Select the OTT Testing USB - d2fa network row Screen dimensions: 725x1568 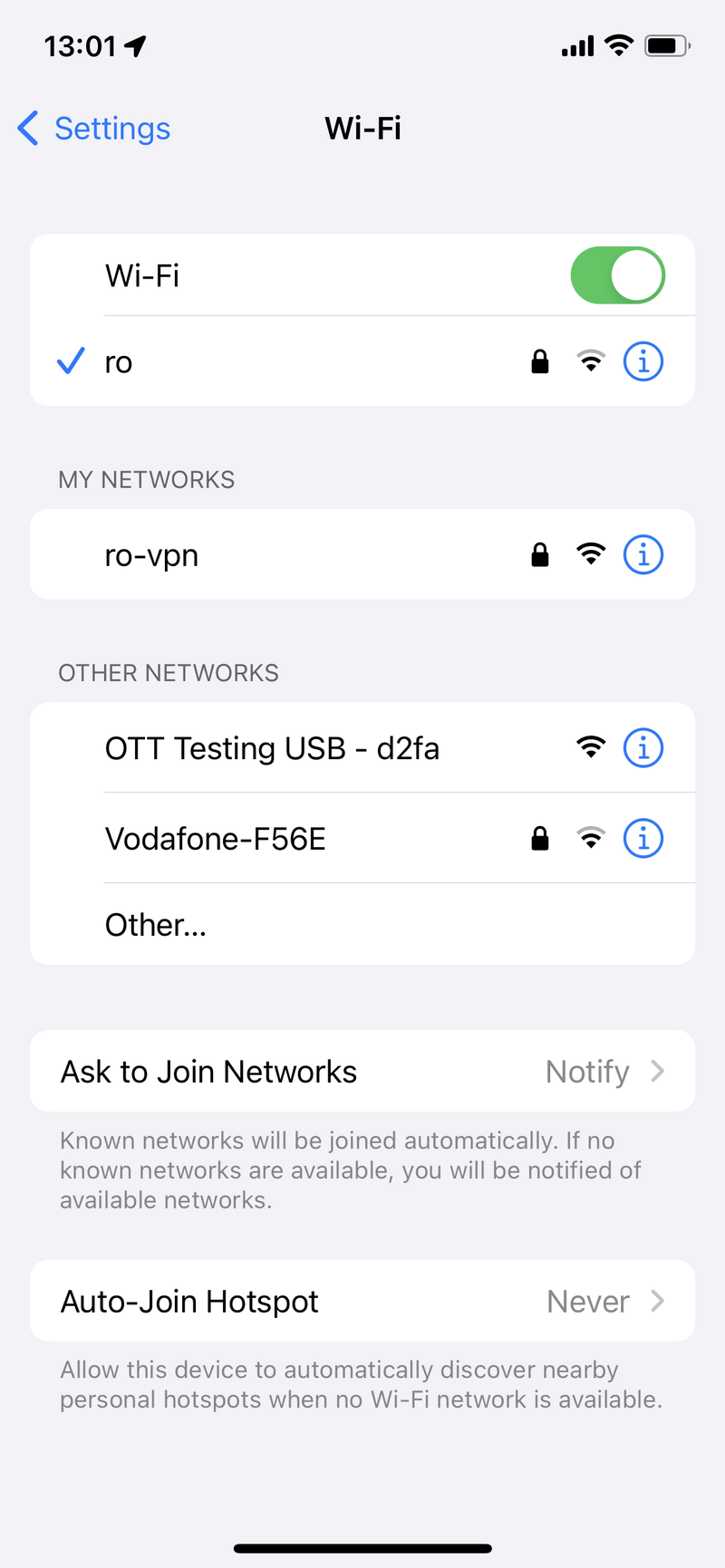[x=272, y=747]
